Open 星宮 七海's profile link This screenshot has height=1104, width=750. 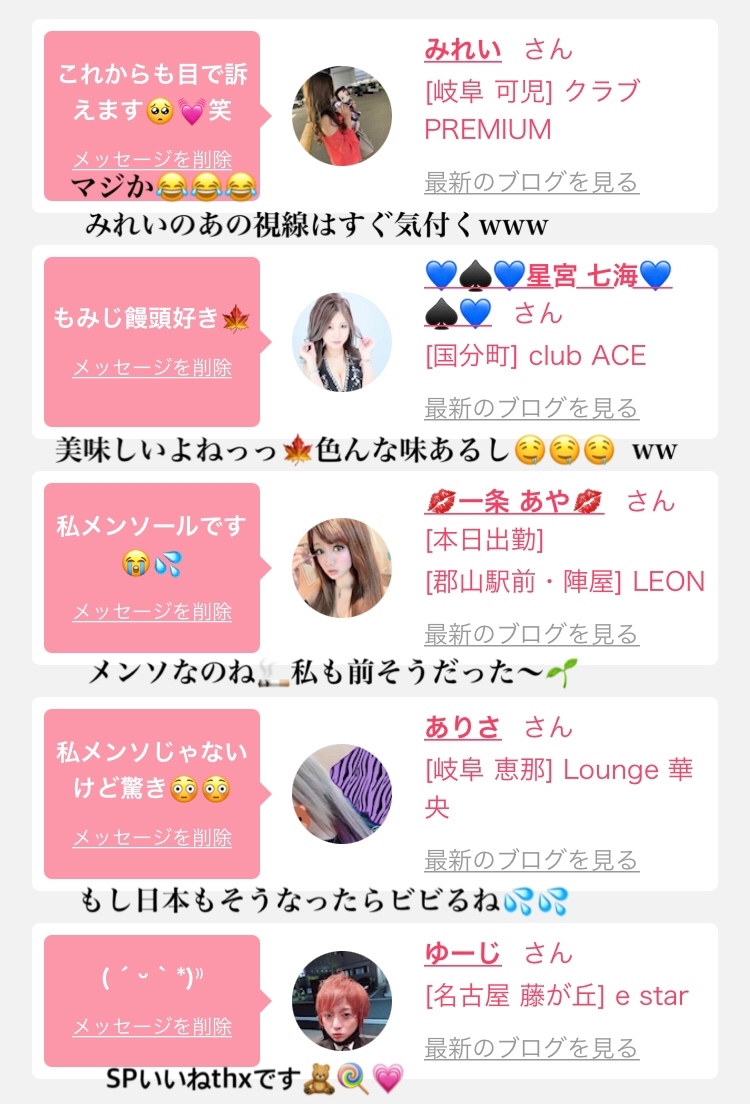(x=548, y=275)
